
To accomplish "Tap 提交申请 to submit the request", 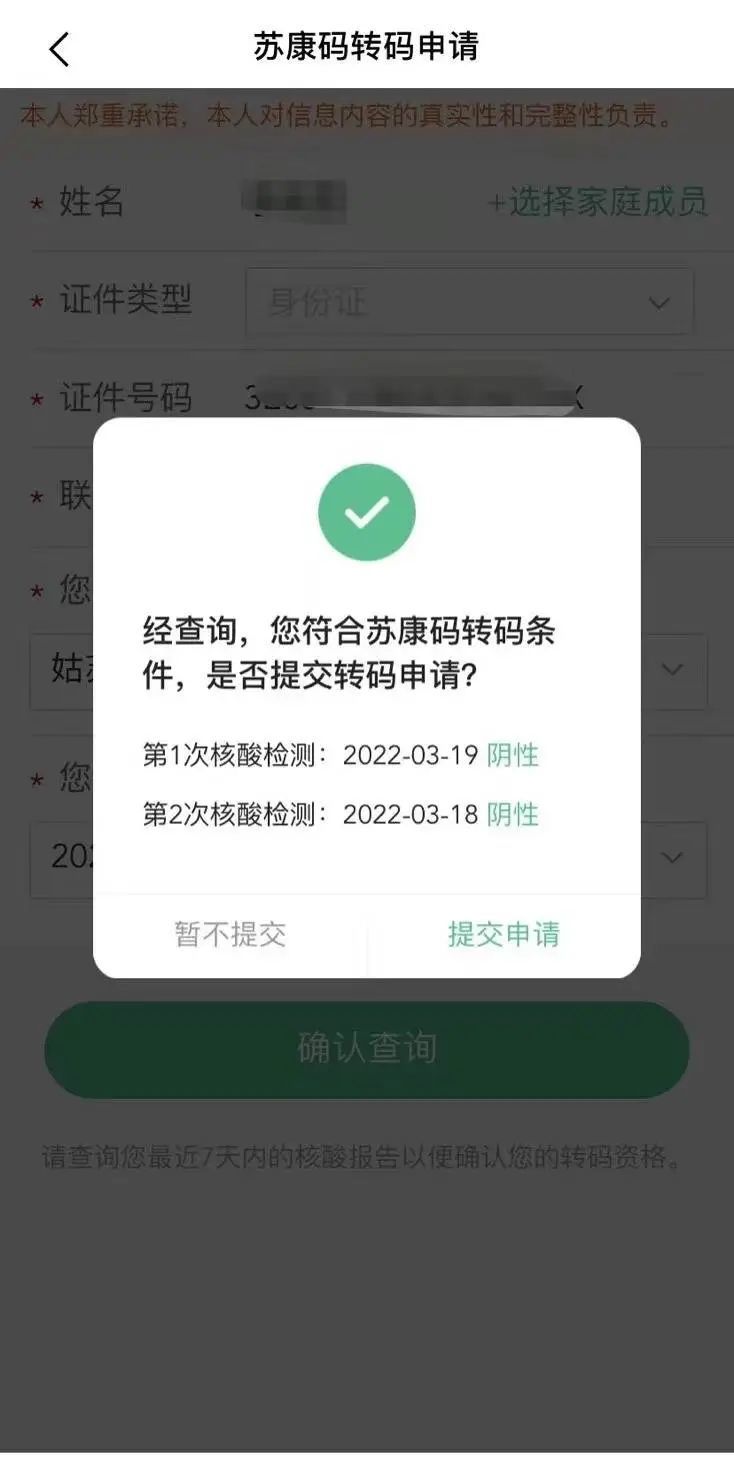I will point(503,935).
